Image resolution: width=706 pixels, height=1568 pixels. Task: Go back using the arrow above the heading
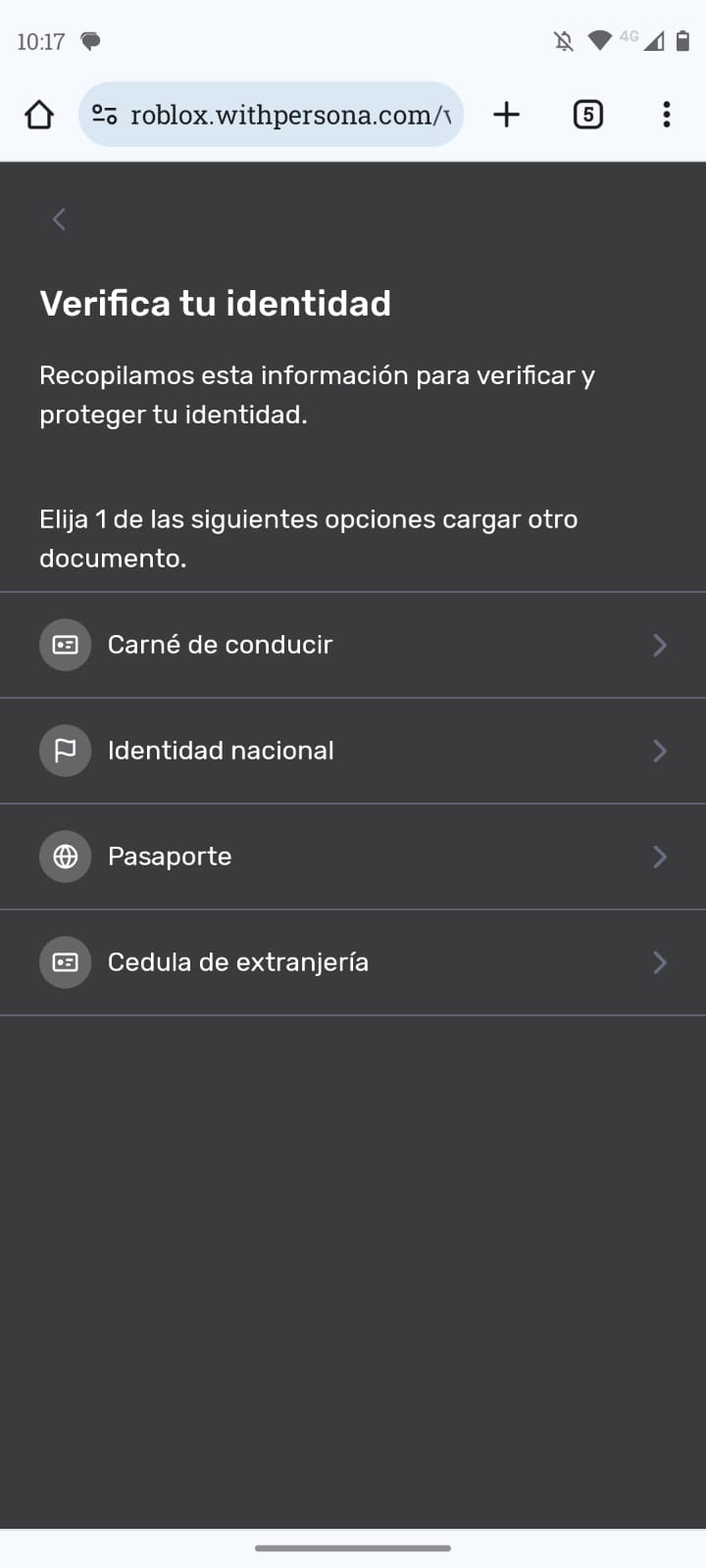59,219
